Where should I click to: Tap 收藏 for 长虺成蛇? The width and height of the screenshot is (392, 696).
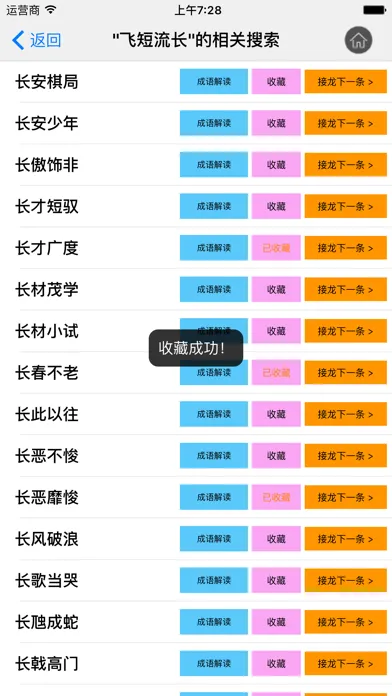point(276,622)
